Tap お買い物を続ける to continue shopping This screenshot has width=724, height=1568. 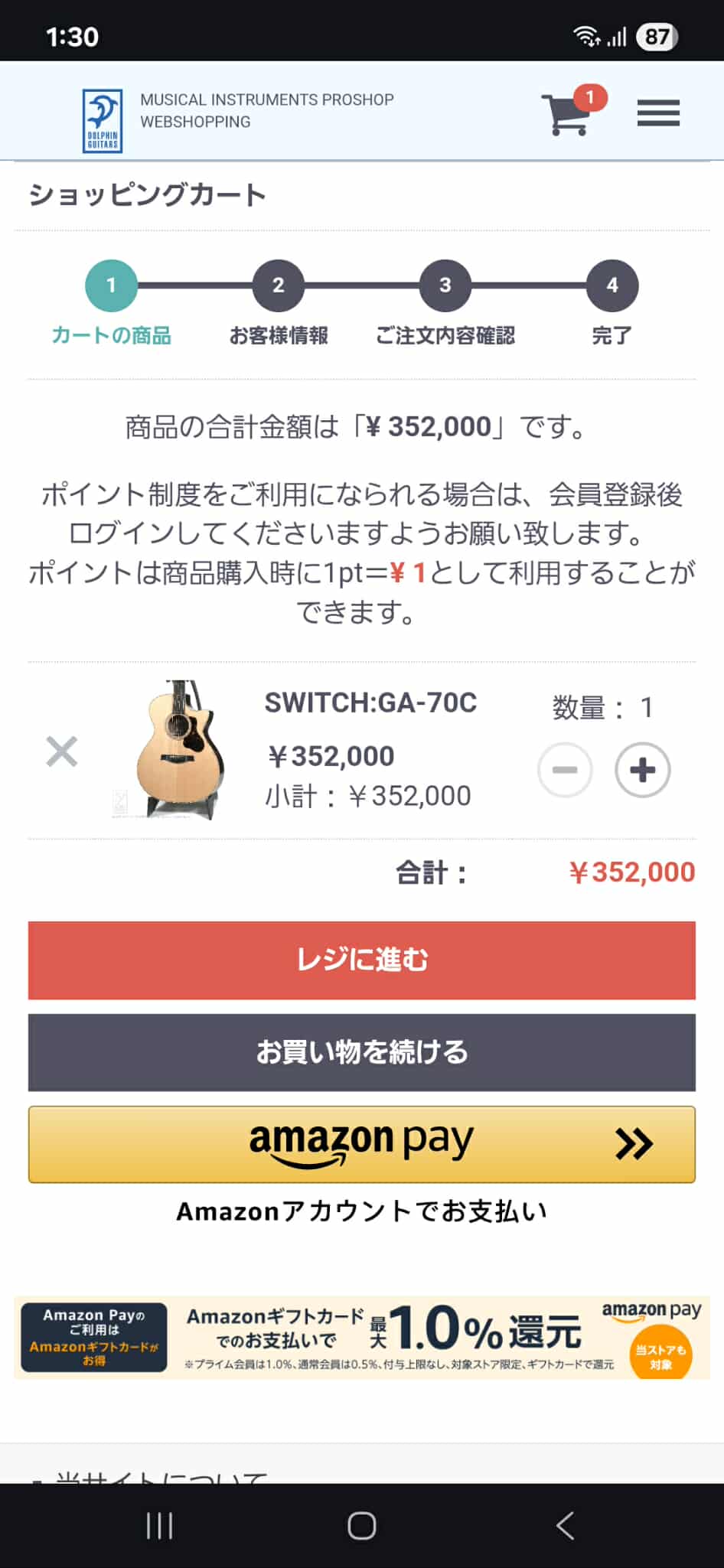362,1052
